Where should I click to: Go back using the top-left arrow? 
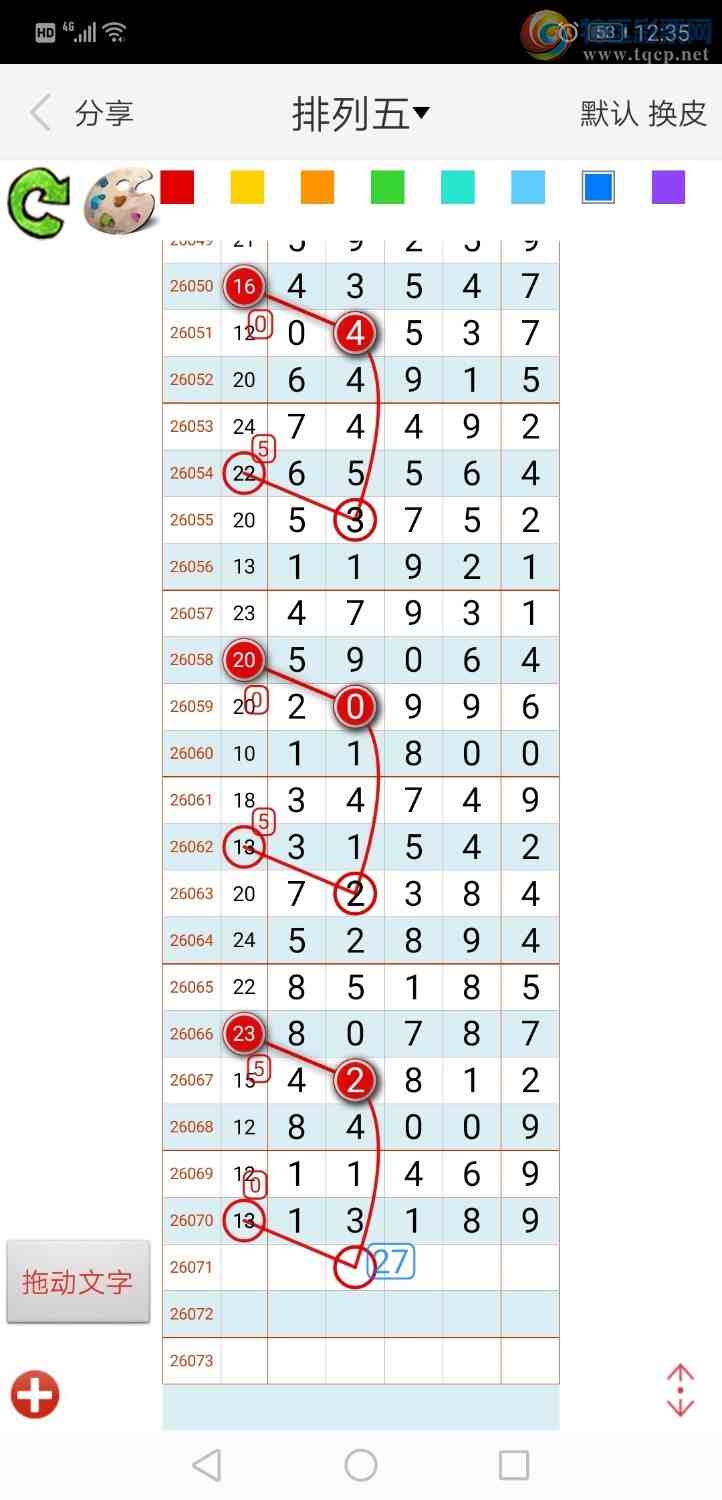click(x=40, y=113)
